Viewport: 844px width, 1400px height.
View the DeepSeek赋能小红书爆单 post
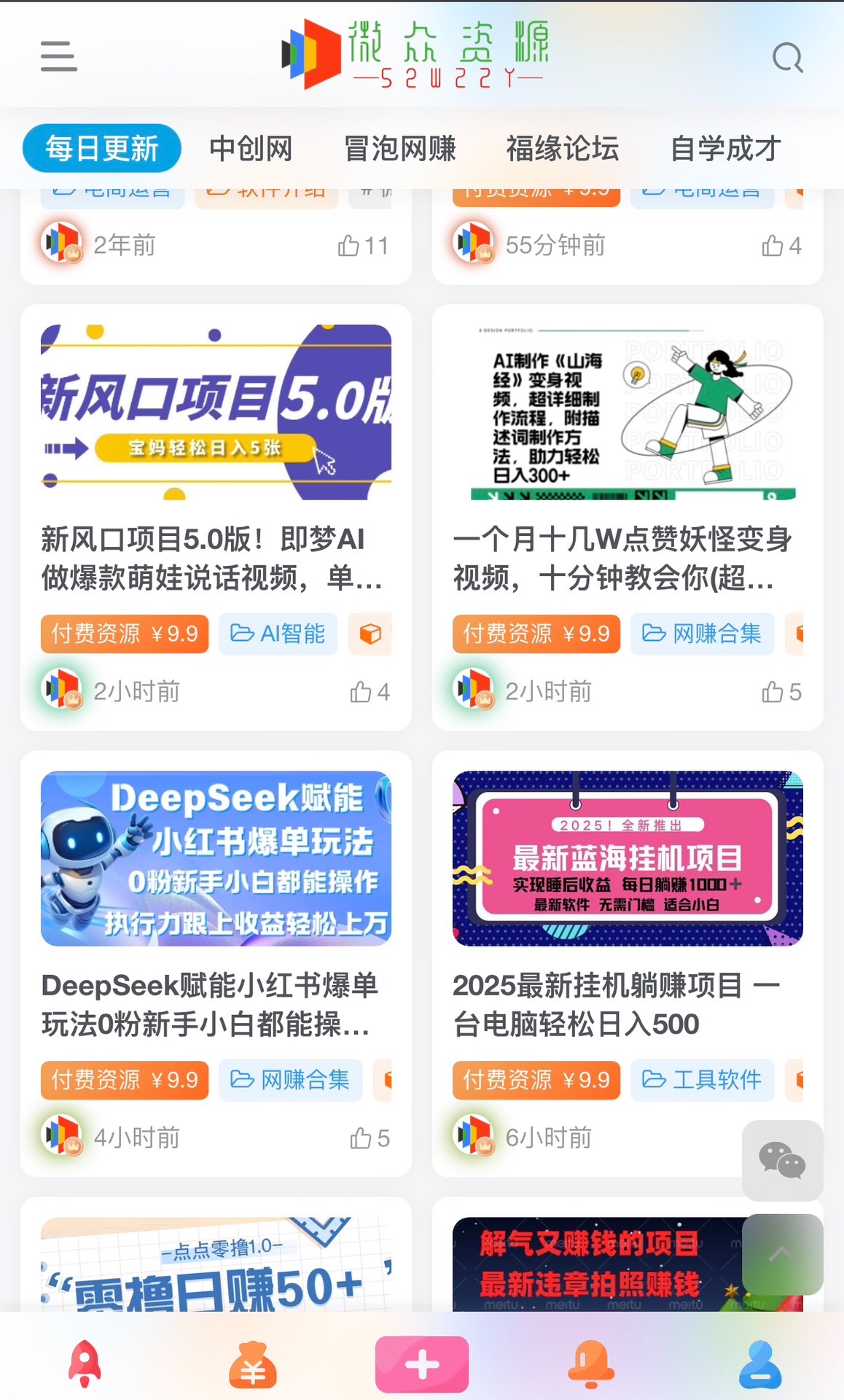click(x=211, y=1004)
